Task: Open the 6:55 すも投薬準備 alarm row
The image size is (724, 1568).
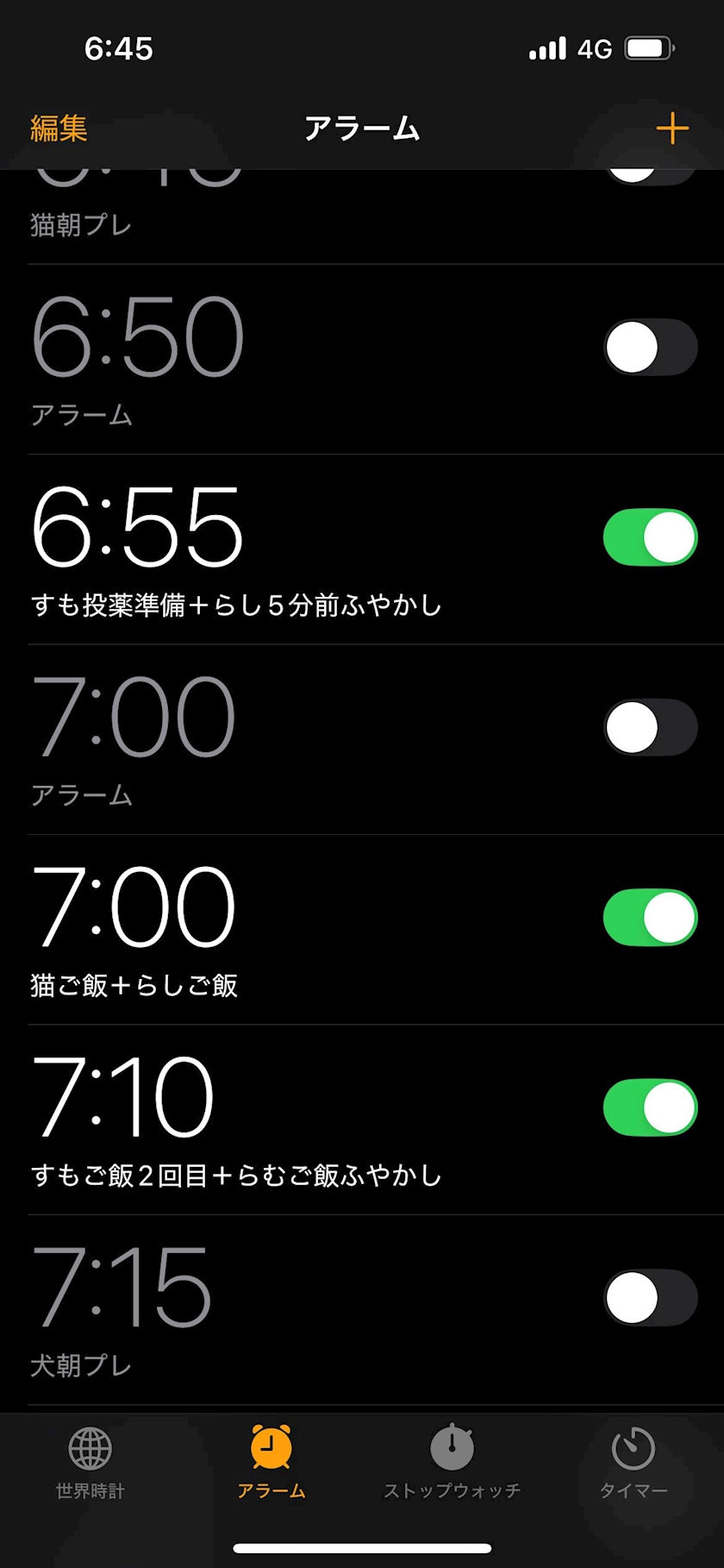Action: click(x=362, y=549)
